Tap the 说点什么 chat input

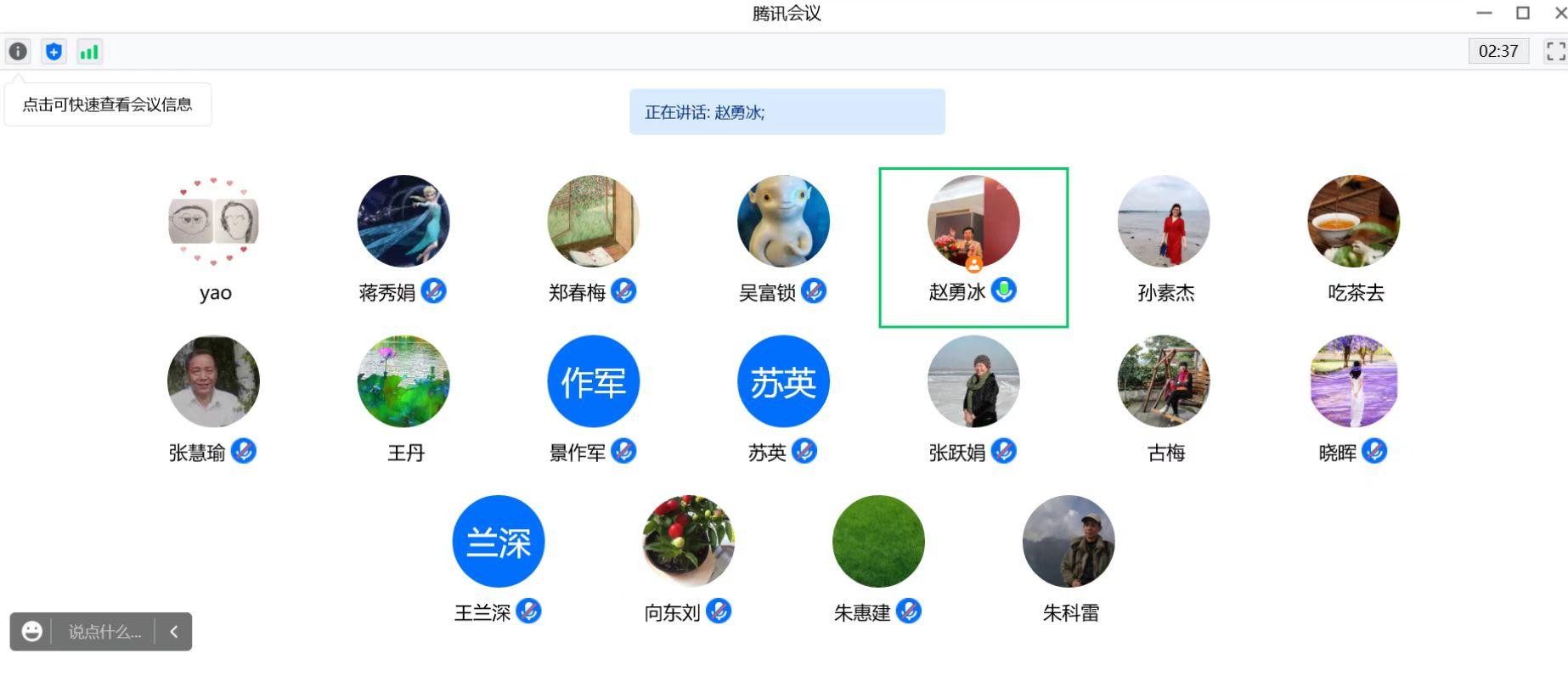click(104, 632)
